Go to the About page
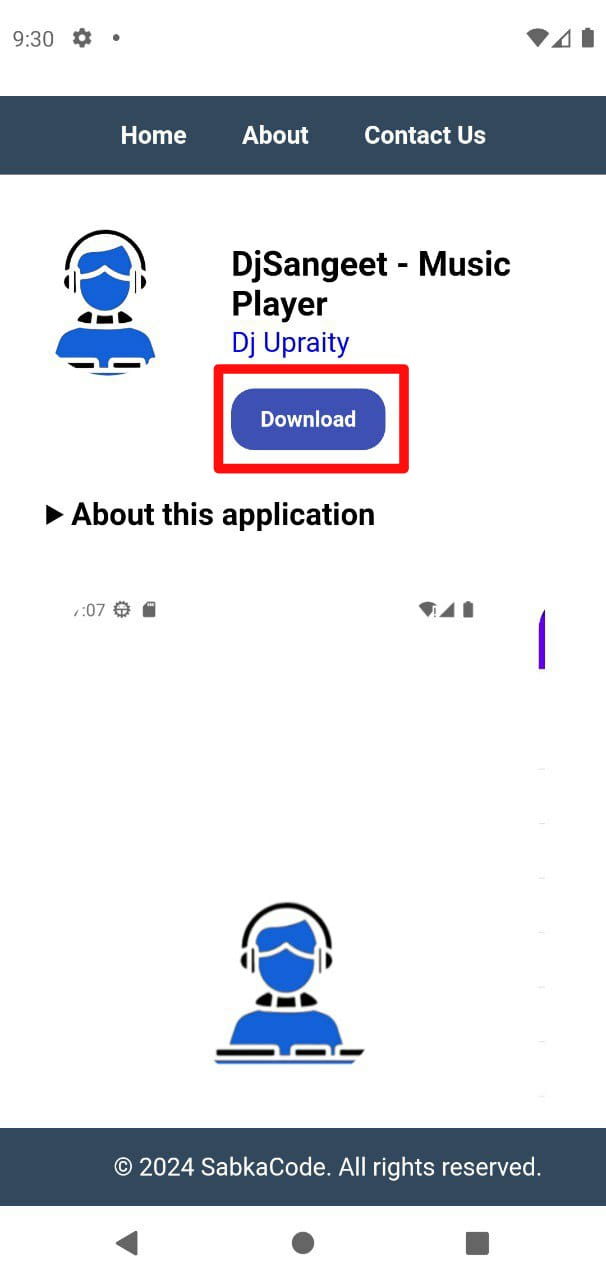This screenshot has width=606, height=1280. (x=275, y=135)
